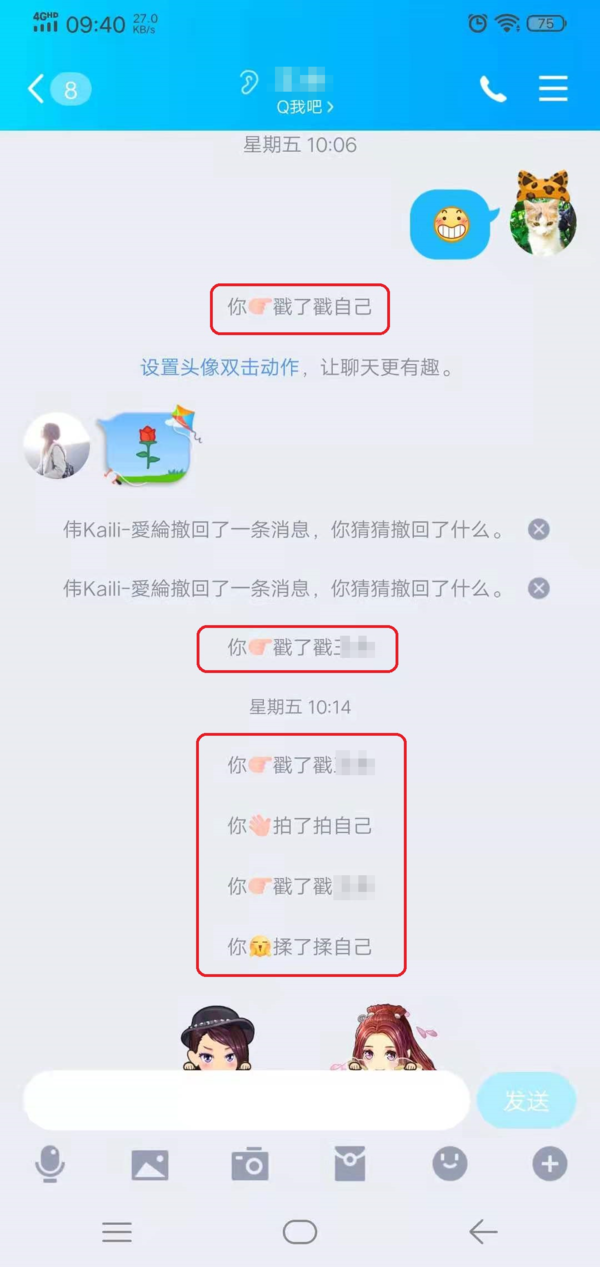Open the red packet option
Viewport: 600px width, 1267px height.
click(x=349, y=1164)
